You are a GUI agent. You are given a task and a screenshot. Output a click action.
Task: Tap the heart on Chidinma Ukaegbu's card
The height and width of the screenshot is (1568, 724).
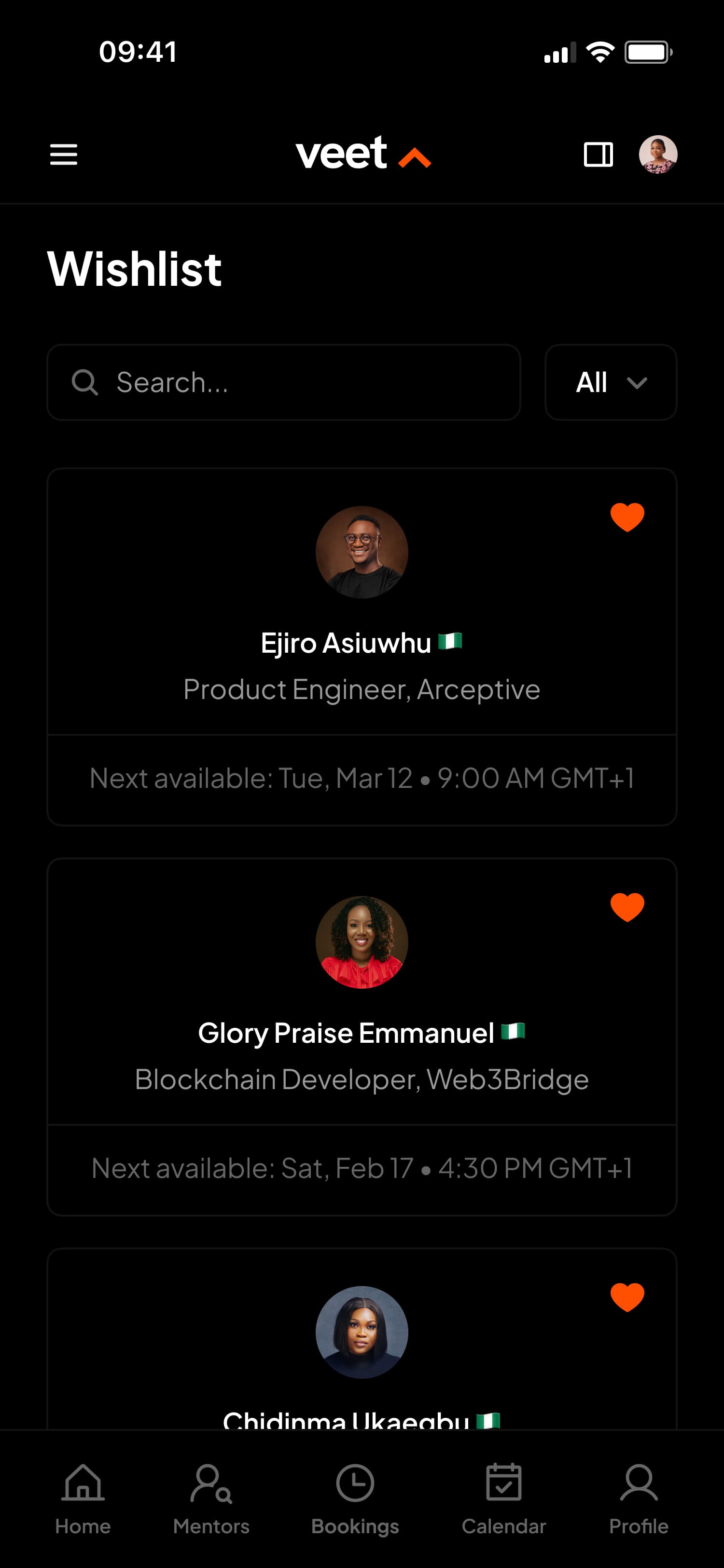pos(627,1297)
